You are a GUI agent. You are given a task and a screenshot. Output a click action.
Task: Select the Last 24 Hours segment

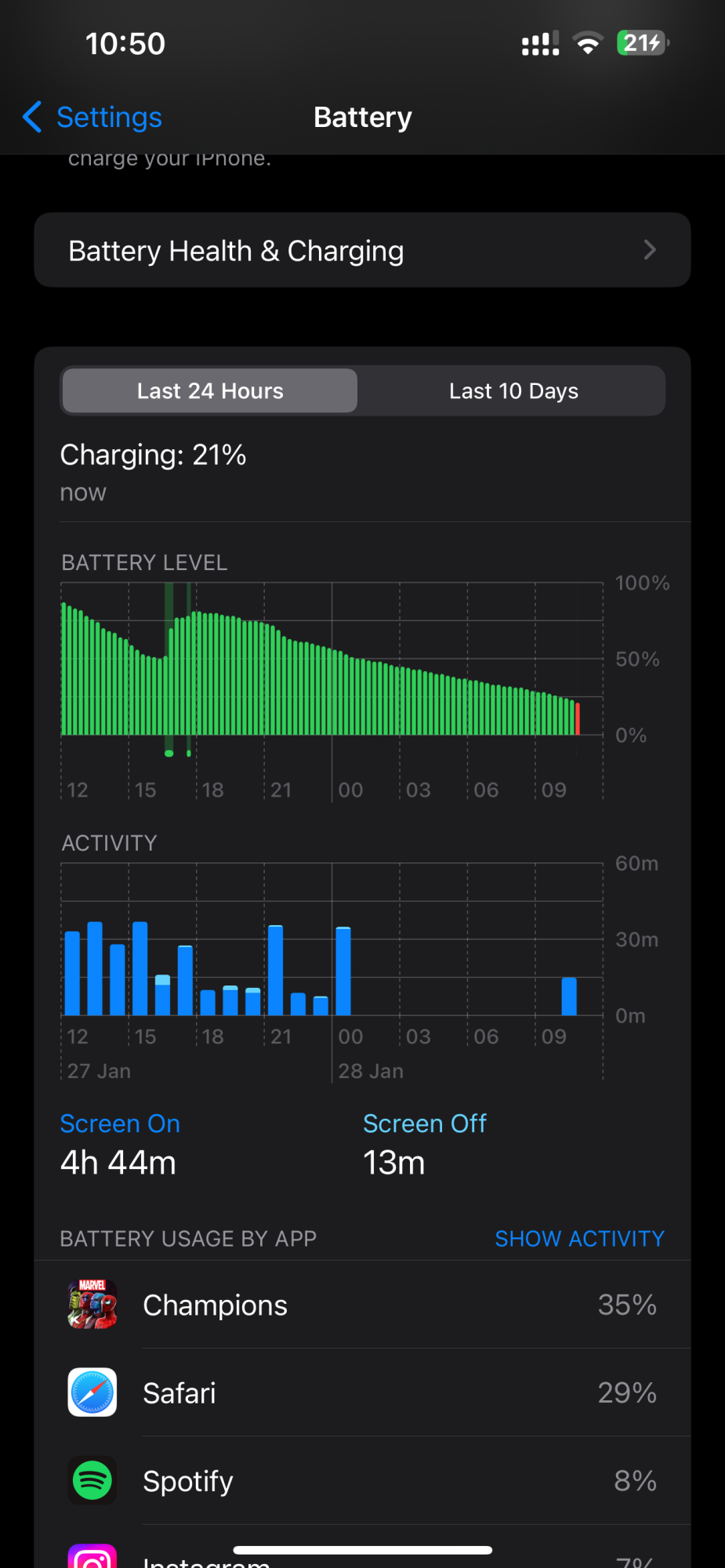point(210,391)
